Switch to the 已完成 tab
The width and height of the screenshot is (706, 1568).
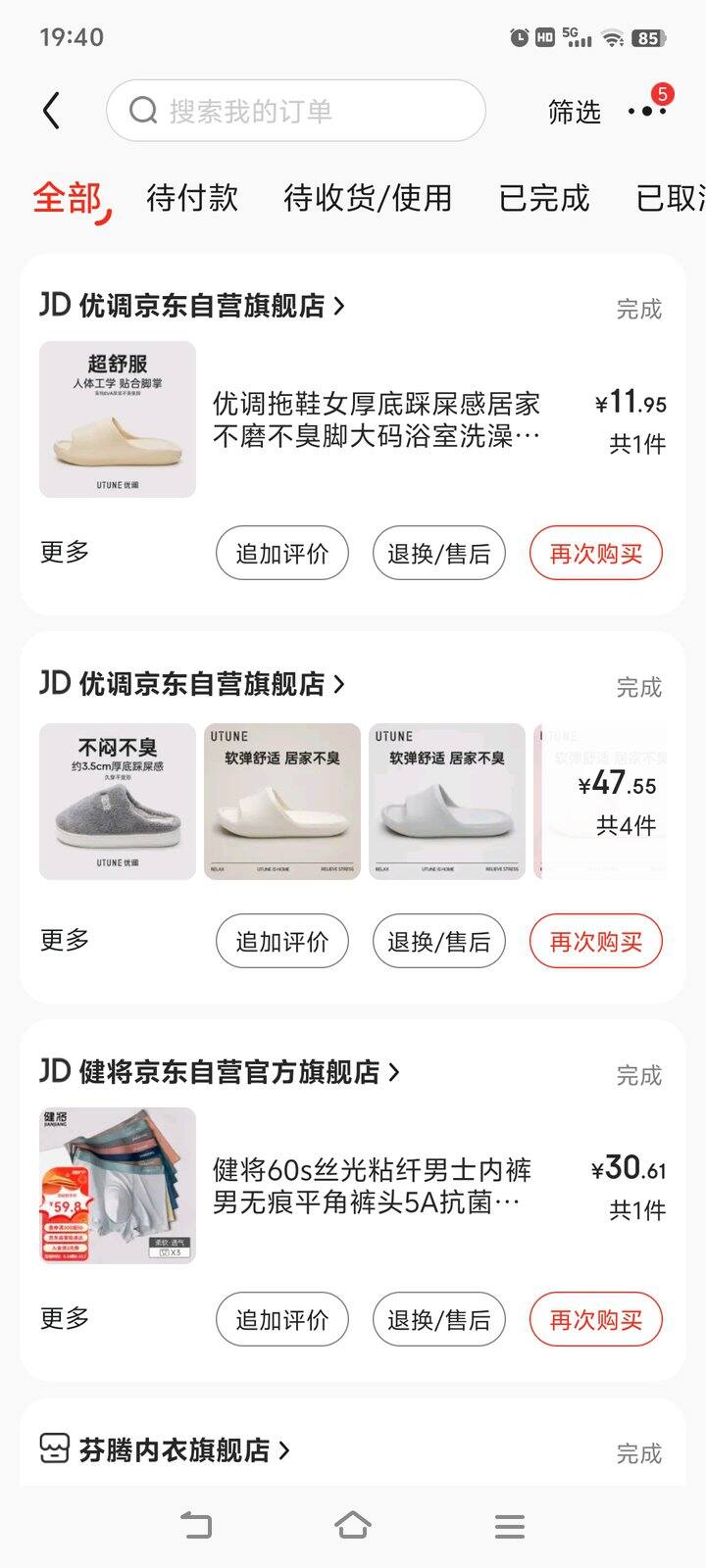pyautogui.click(x=544, y=198)
